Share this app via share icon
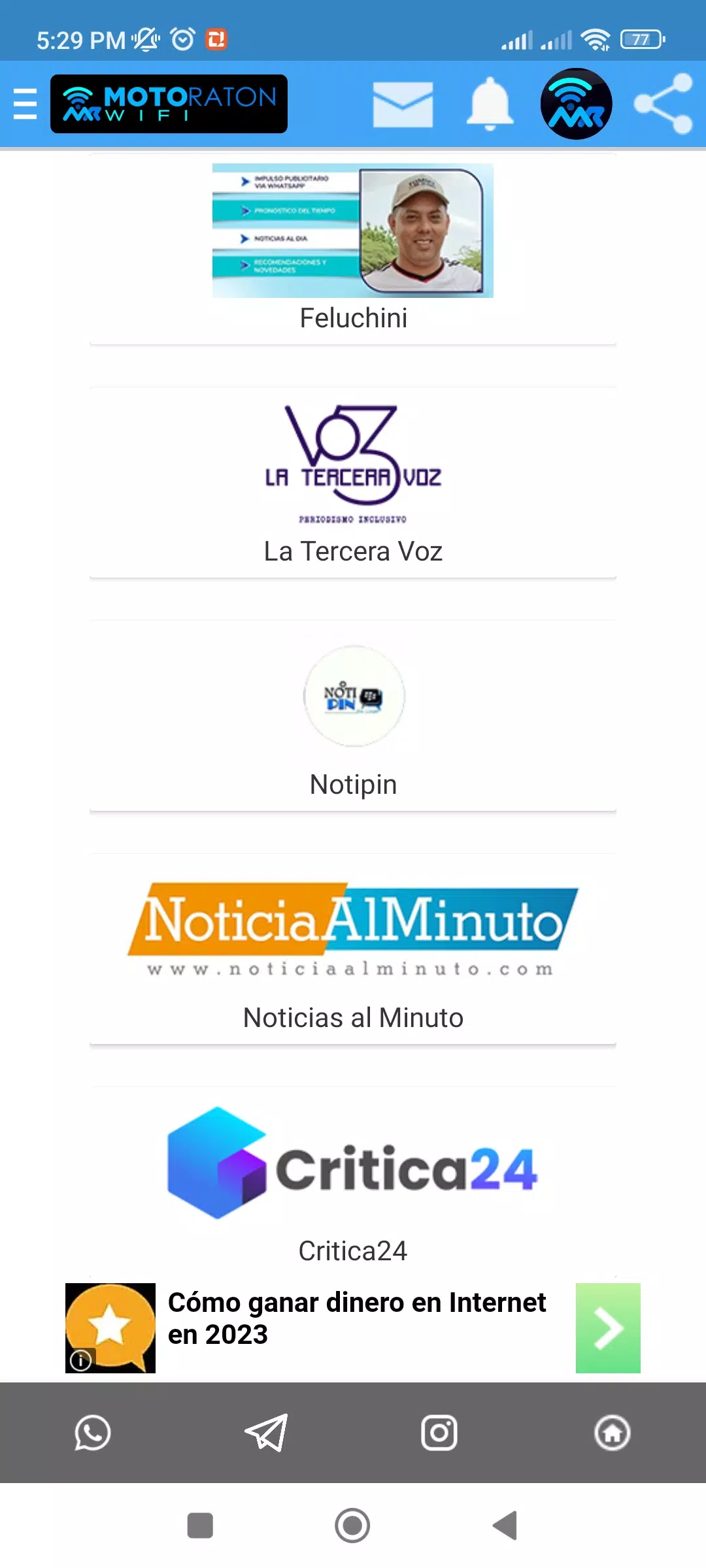706x1568 pixels. (664, 104)
